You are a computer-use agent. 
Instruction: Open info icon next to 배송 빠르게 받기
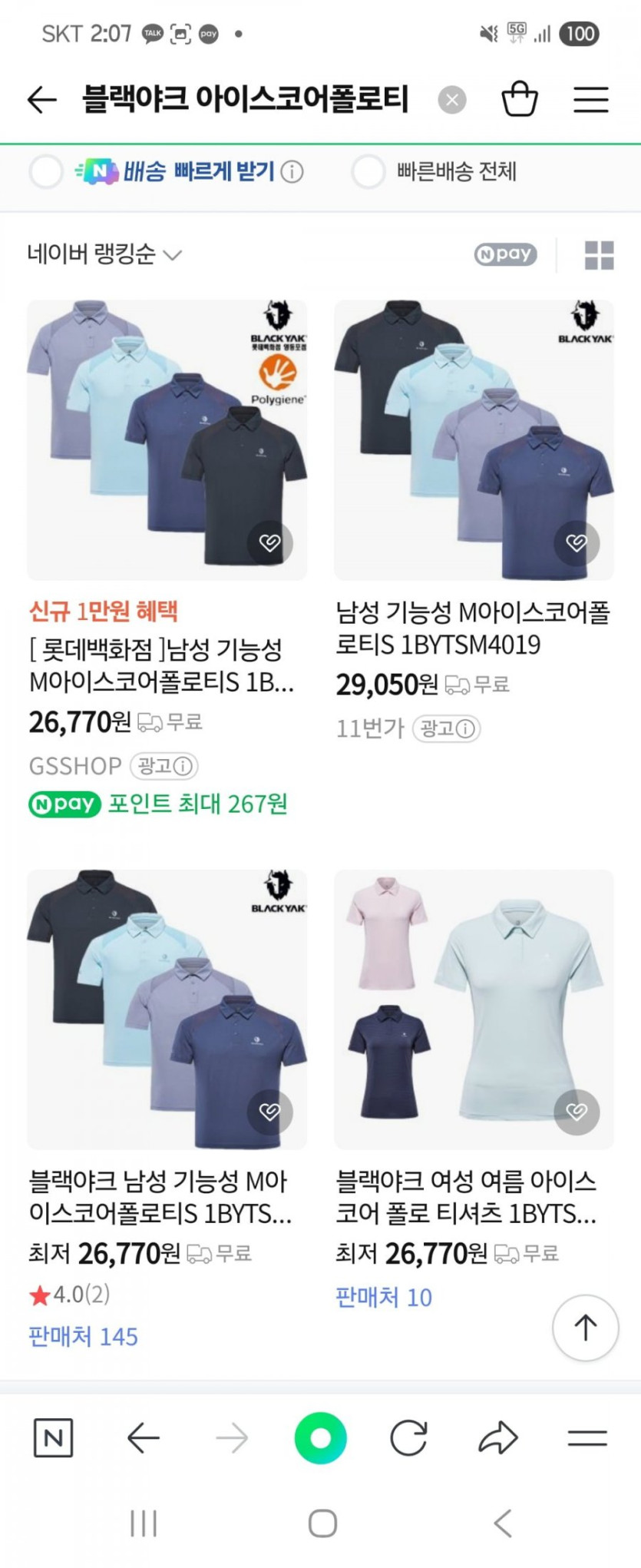[x=292, y=171]
